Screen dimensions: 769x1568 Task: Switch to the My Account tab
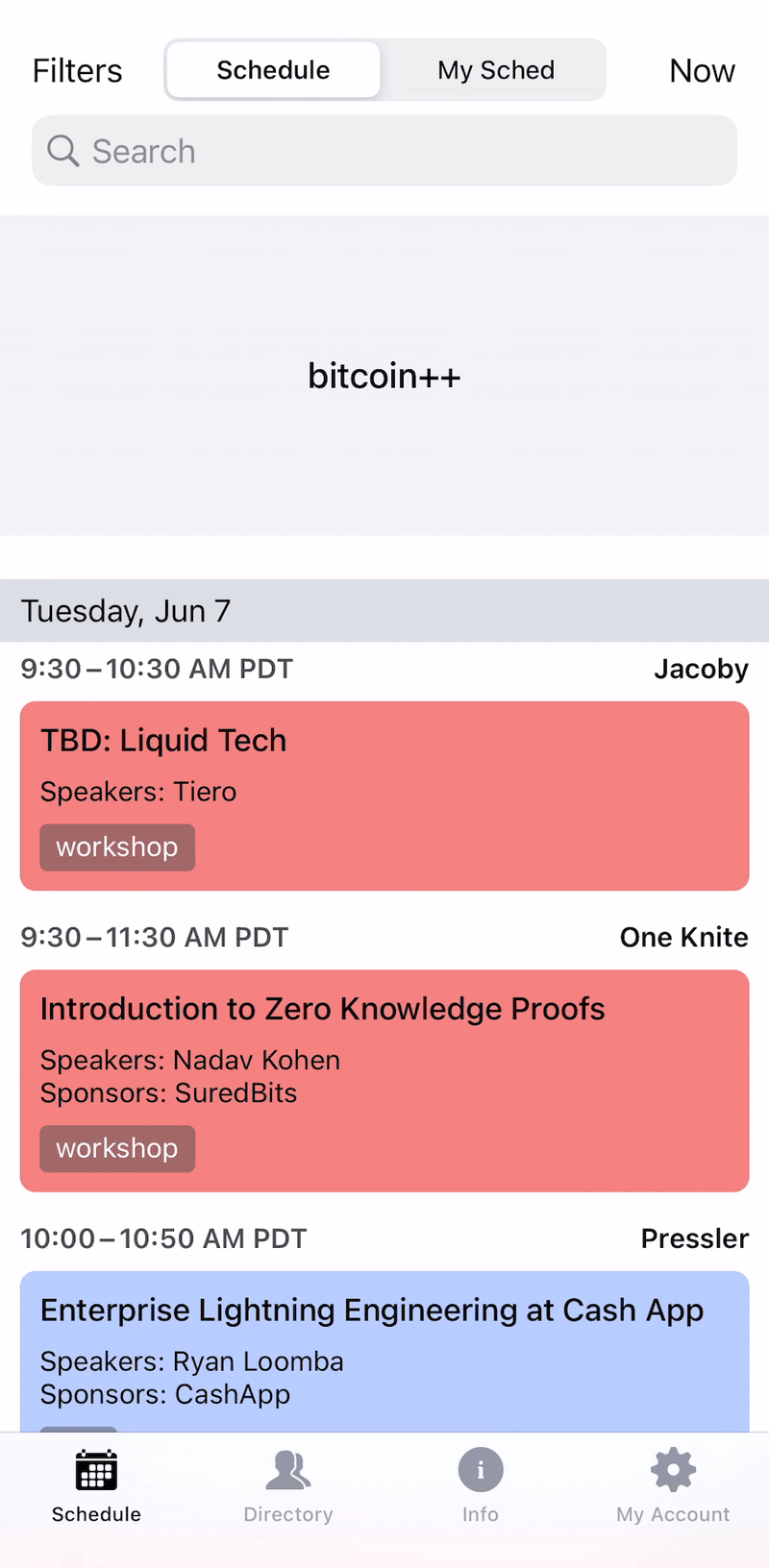673,1485
